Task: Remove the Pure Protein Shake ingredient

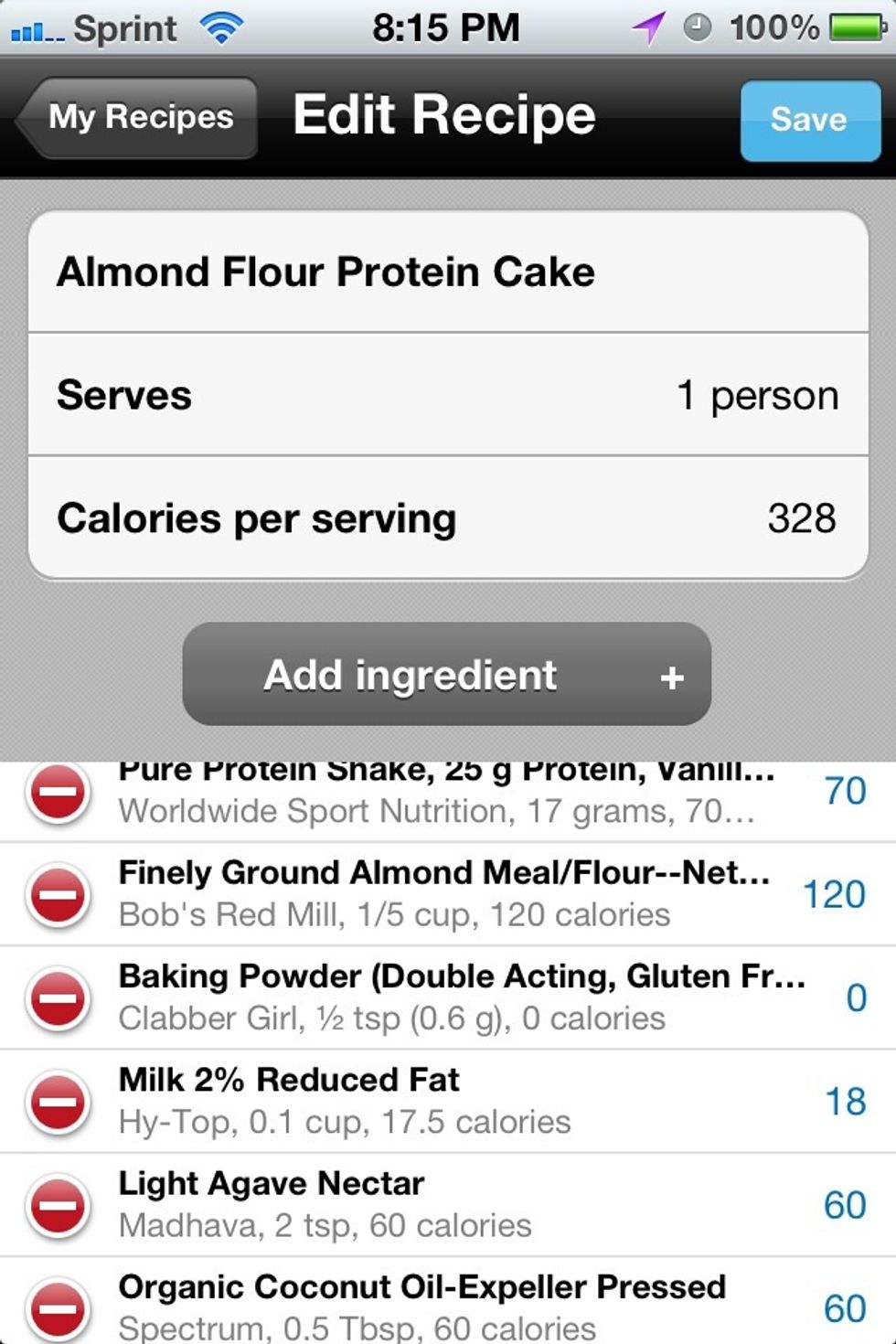Action: point(59,794)
